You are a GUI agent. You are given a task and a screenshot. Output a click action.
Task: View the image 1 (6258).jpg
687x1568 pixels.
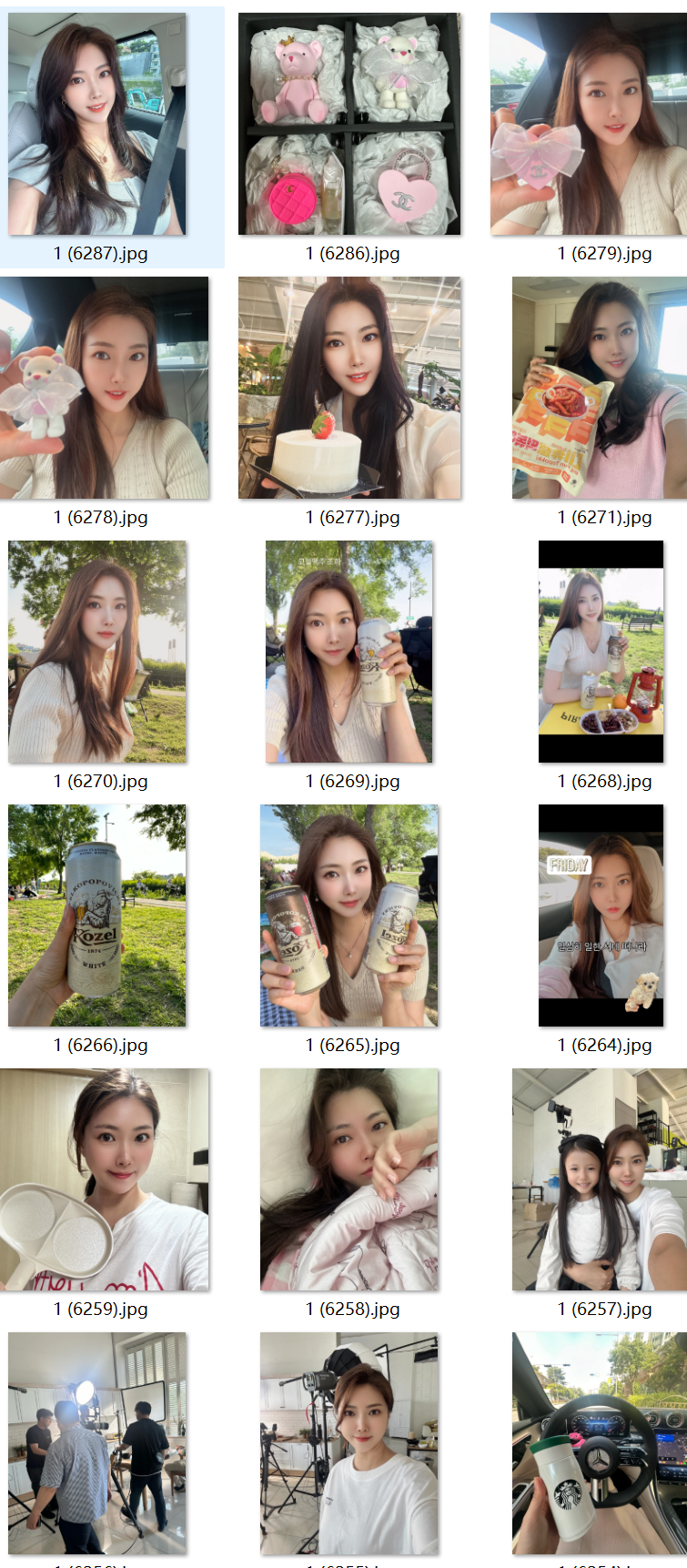(349, 1179)
